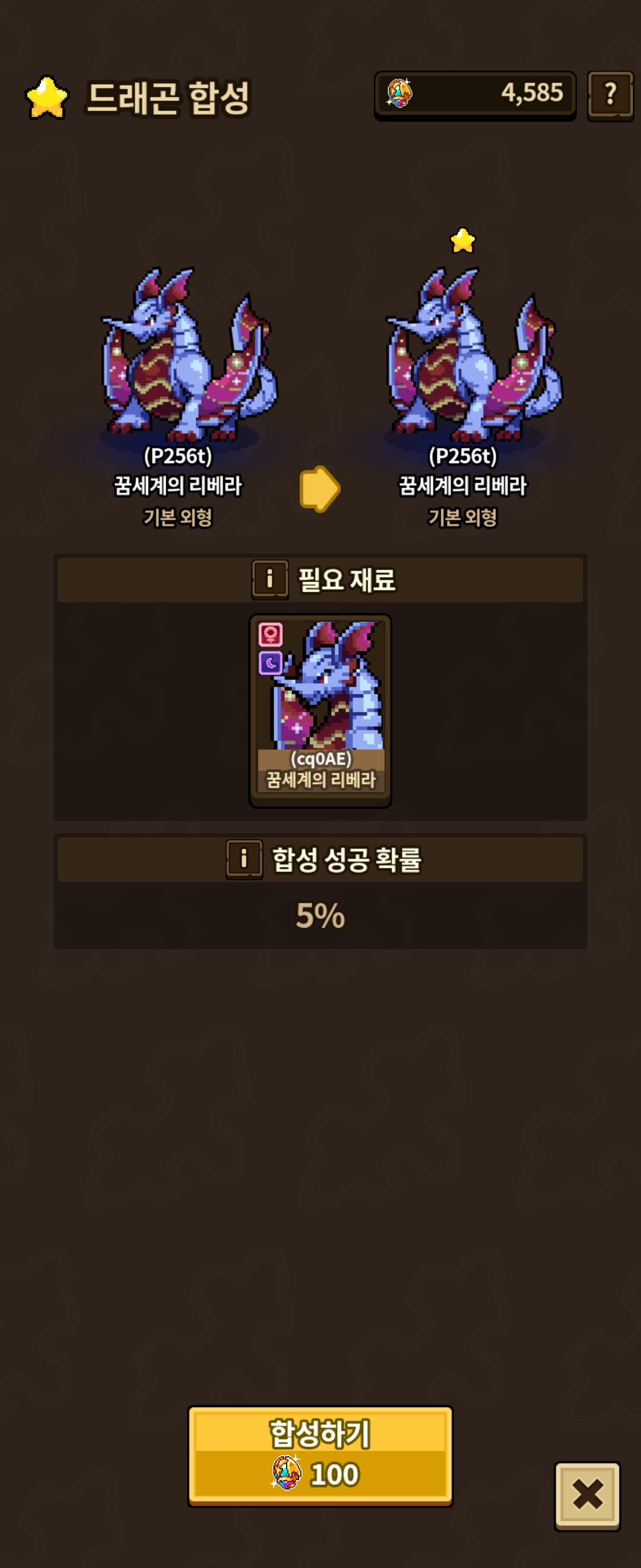Start synthesis with the 합성하기 100 button
This screenshot has height=1568, width=641.
320,1456
